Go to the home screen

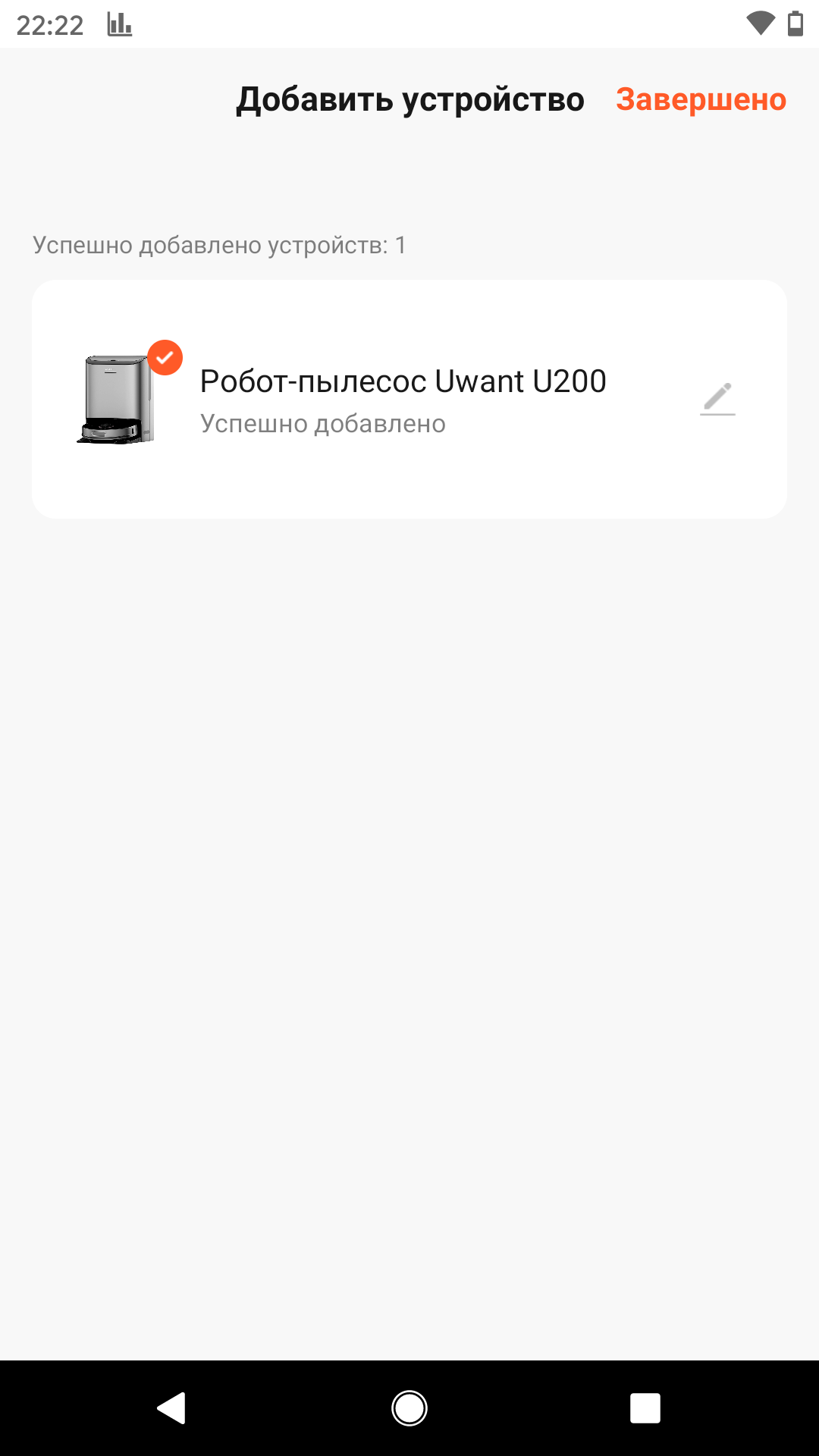pyautogui.click(x=409, y=1408)
